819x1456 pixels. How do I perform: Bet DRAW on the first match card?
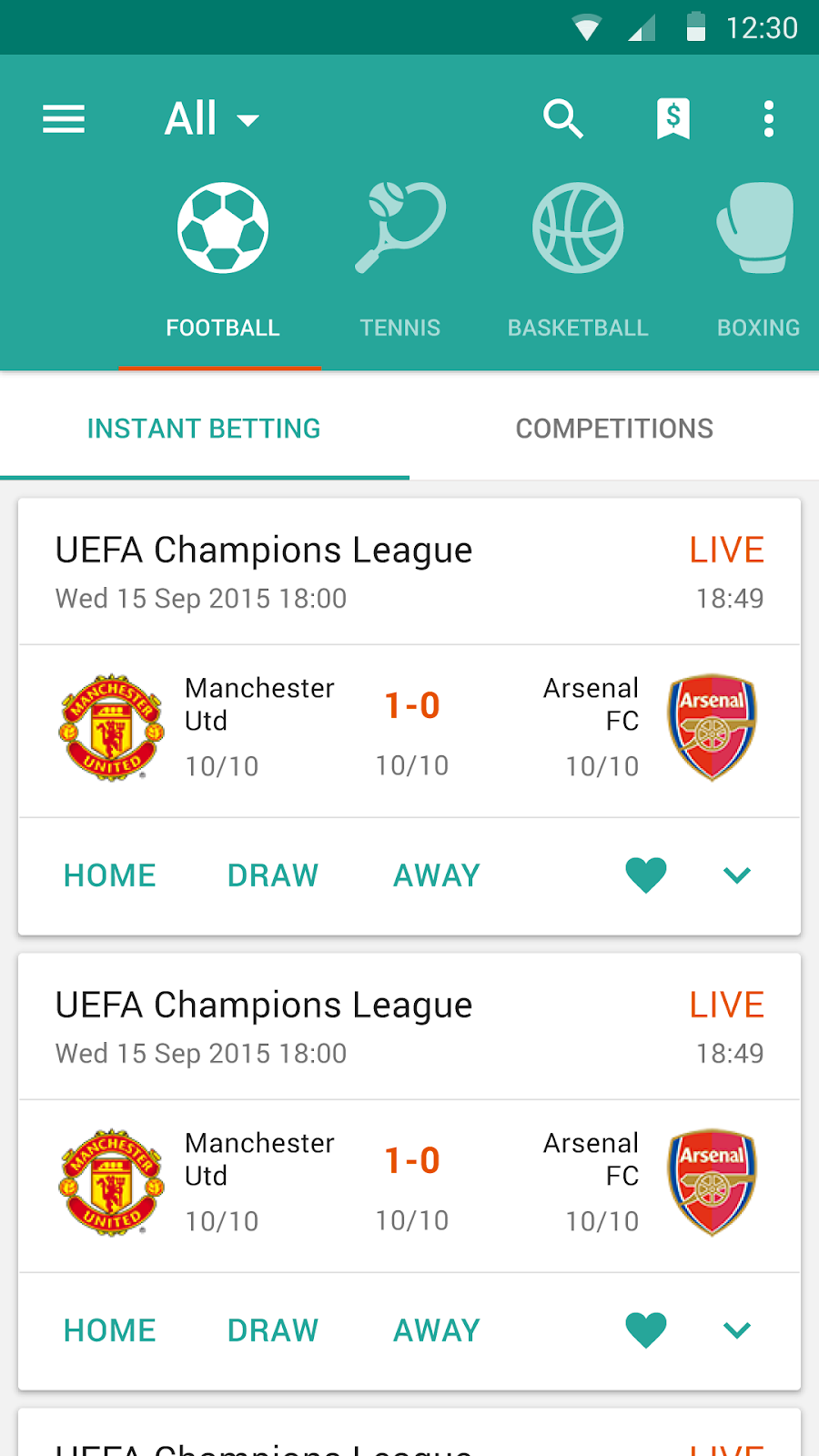[x=273, y=875]
